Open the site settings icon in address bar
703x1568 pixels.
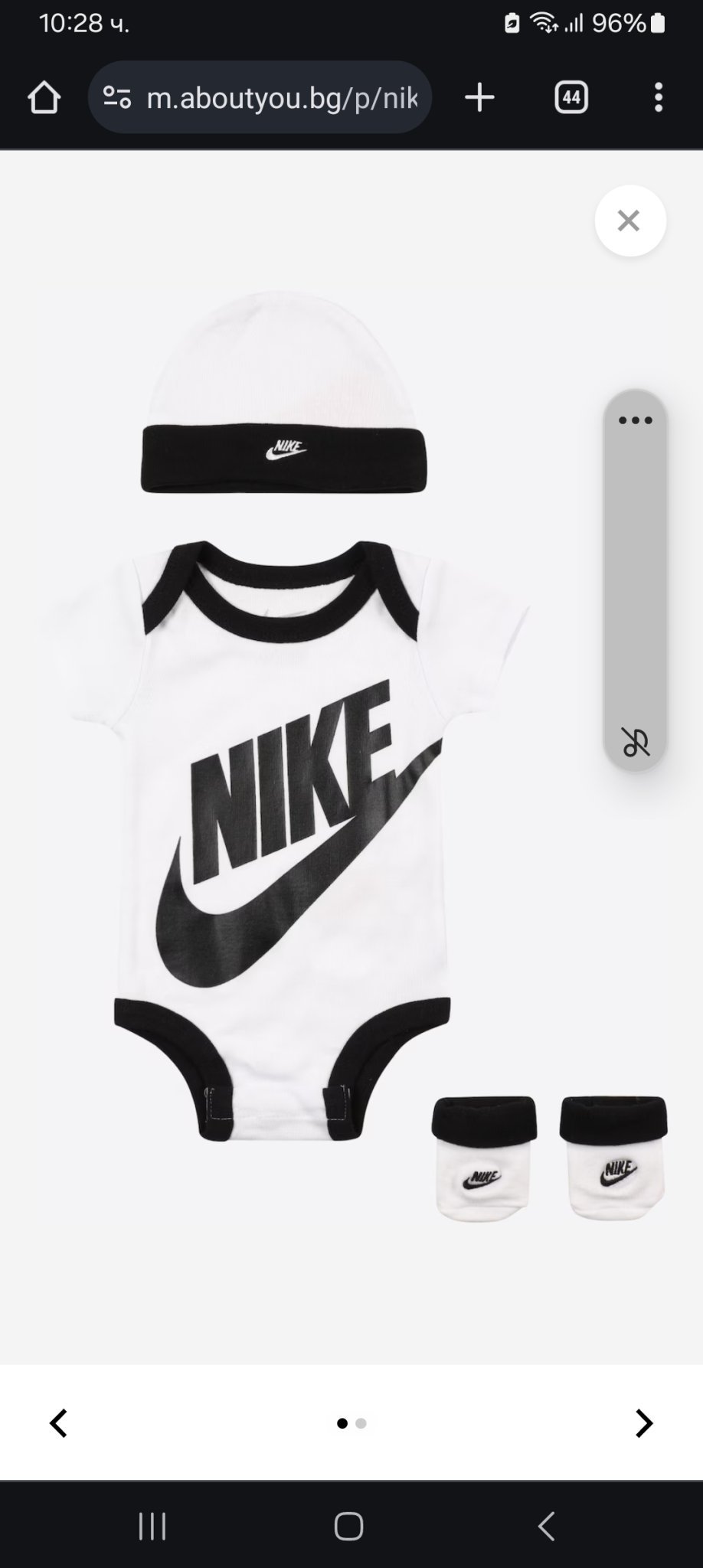pos(116,97)
